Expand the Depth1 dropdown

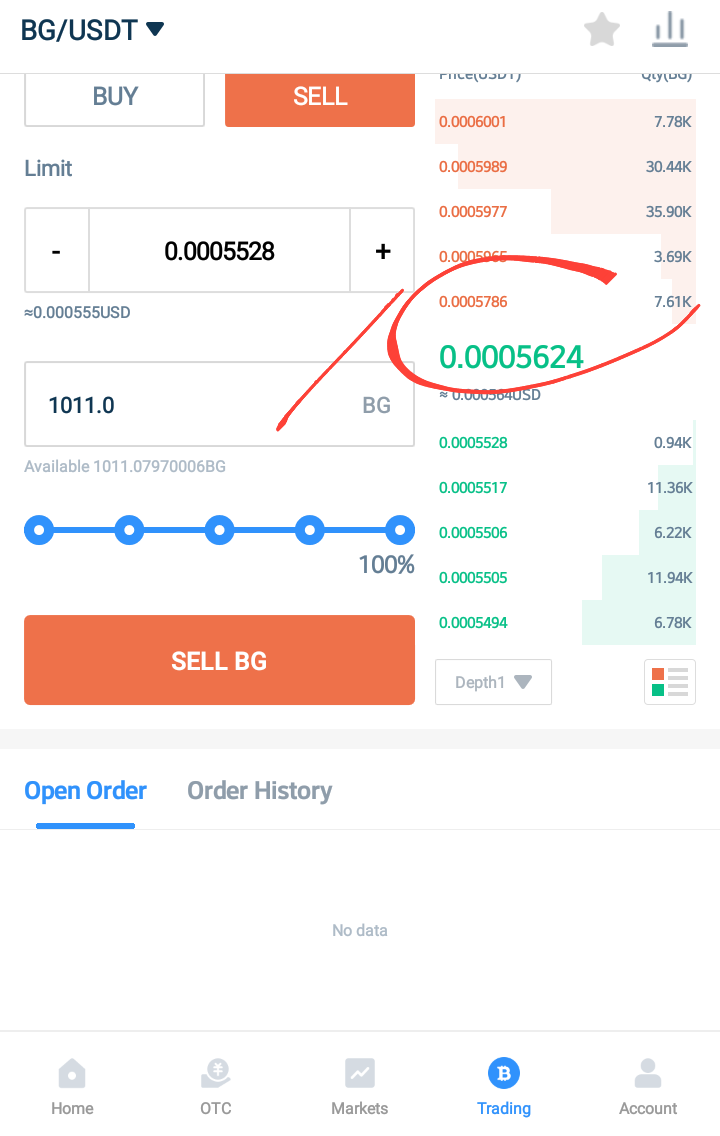(493, 682)
